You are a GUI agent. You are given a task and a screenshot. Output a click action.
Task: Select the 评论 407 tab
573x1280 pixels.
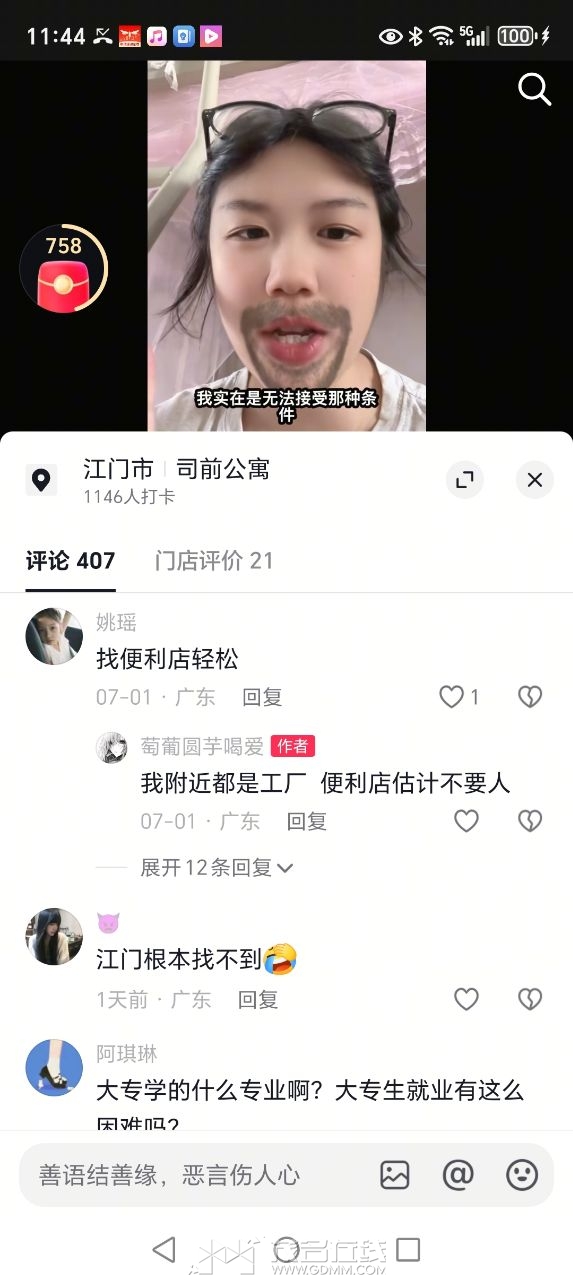(70, 561)
